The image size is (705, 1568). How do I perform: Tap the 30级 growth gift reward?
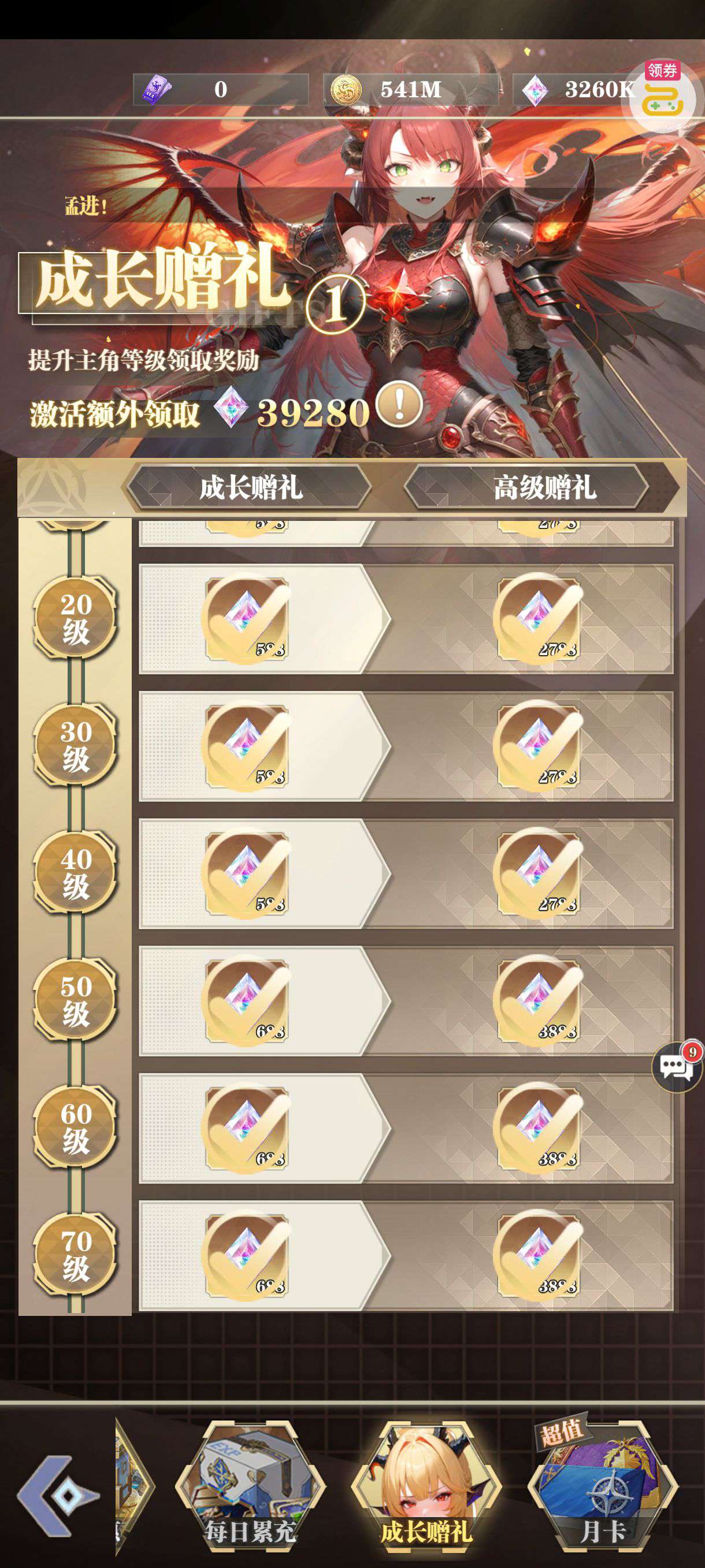coord(246,746)
